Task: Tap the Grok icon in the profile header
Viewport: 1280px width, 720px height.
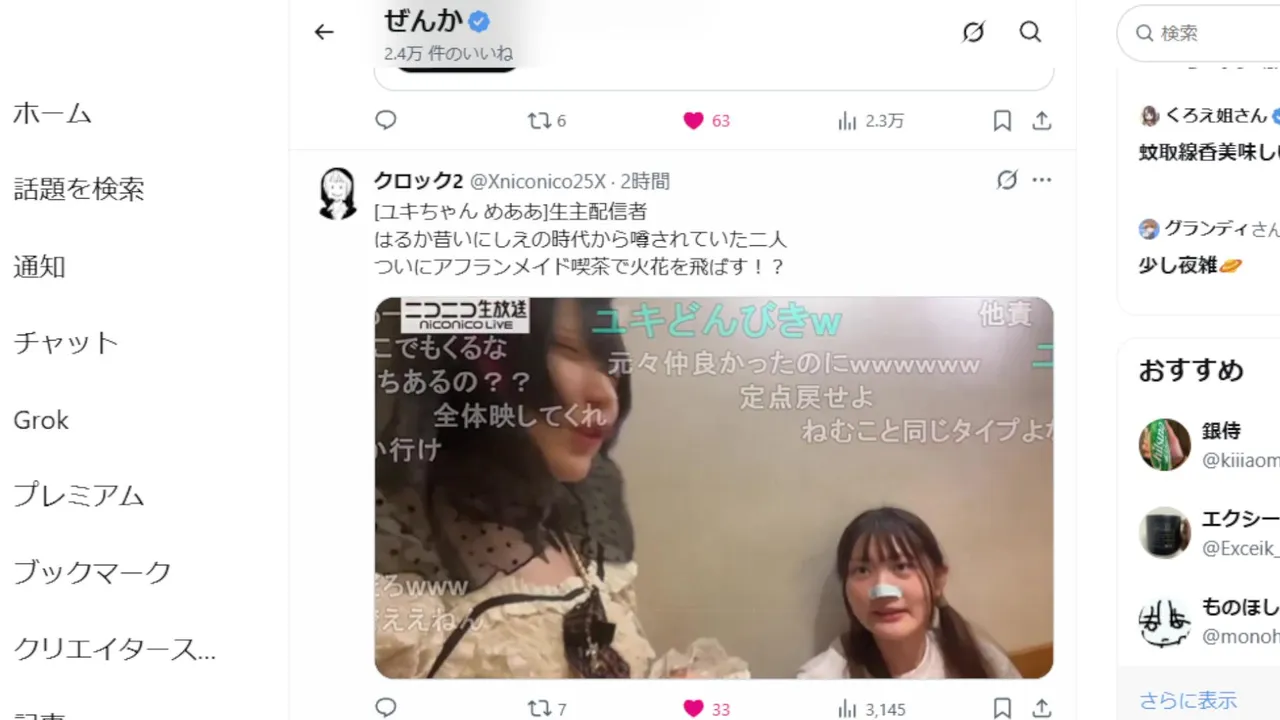Action: 973,32
